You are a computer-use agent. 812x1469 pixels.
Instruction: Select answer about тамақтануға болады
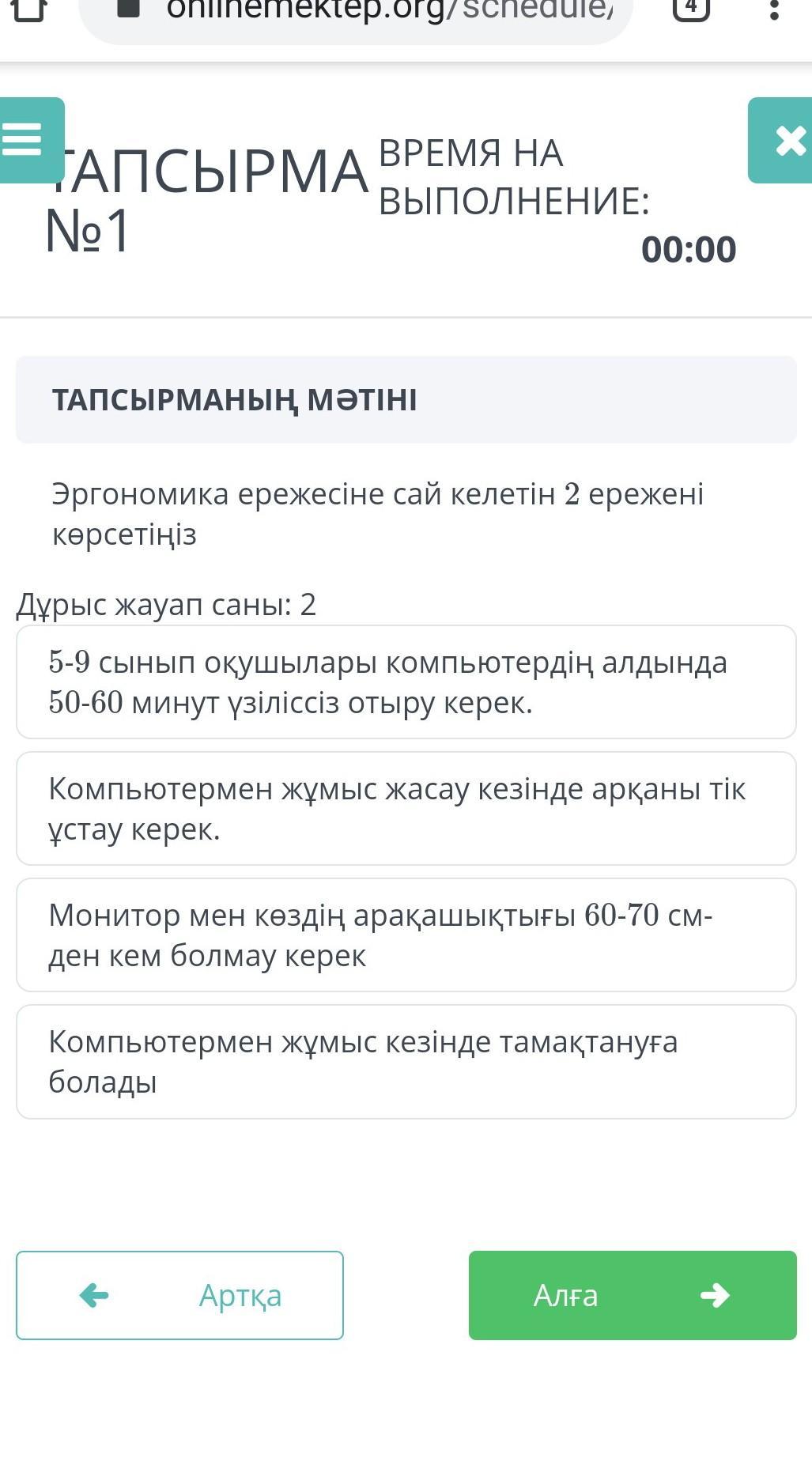coord(406,1061)
